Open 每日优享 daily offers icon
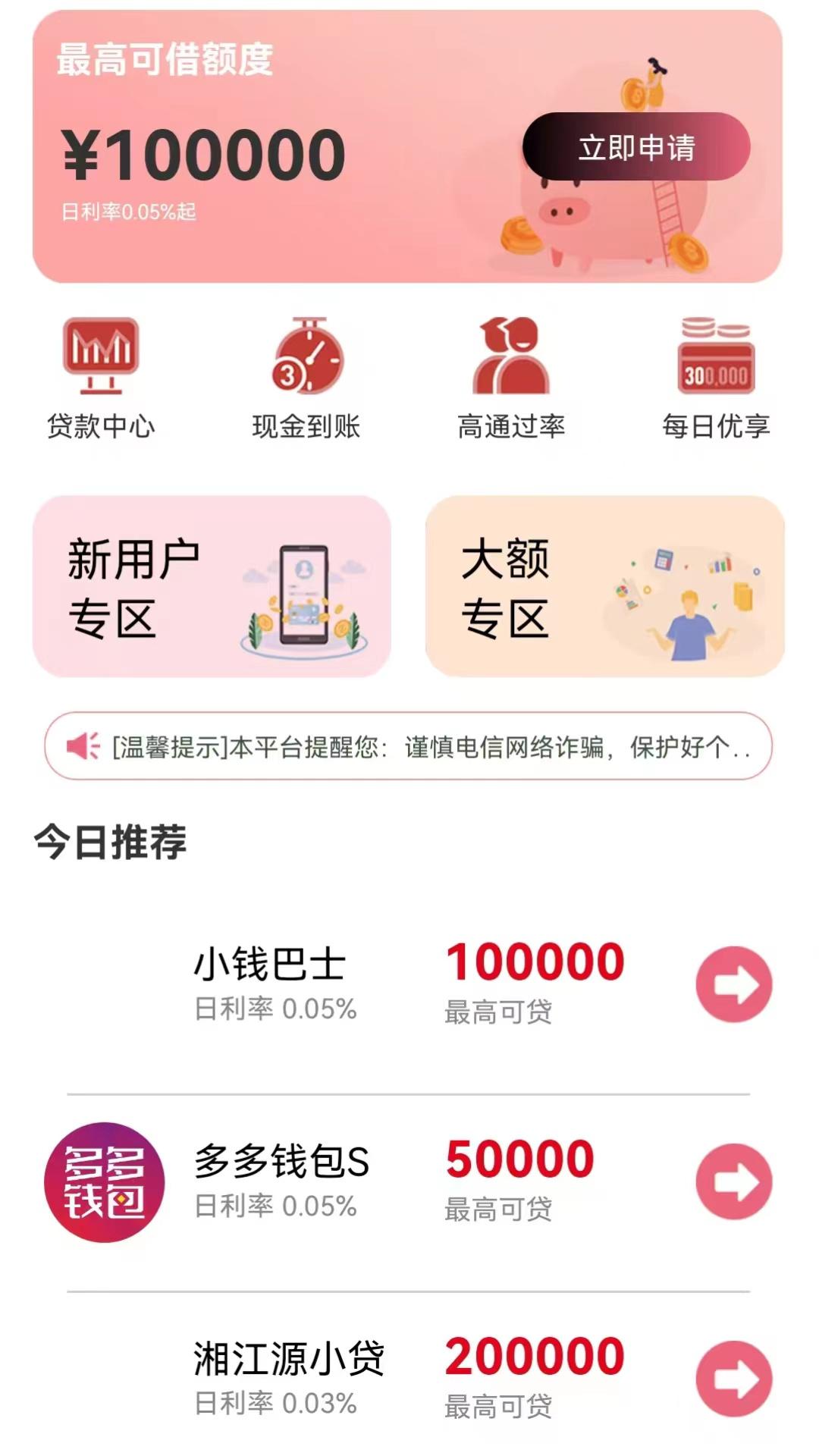The height and width of the screenshot is (1456, 819). click(713, 356)
